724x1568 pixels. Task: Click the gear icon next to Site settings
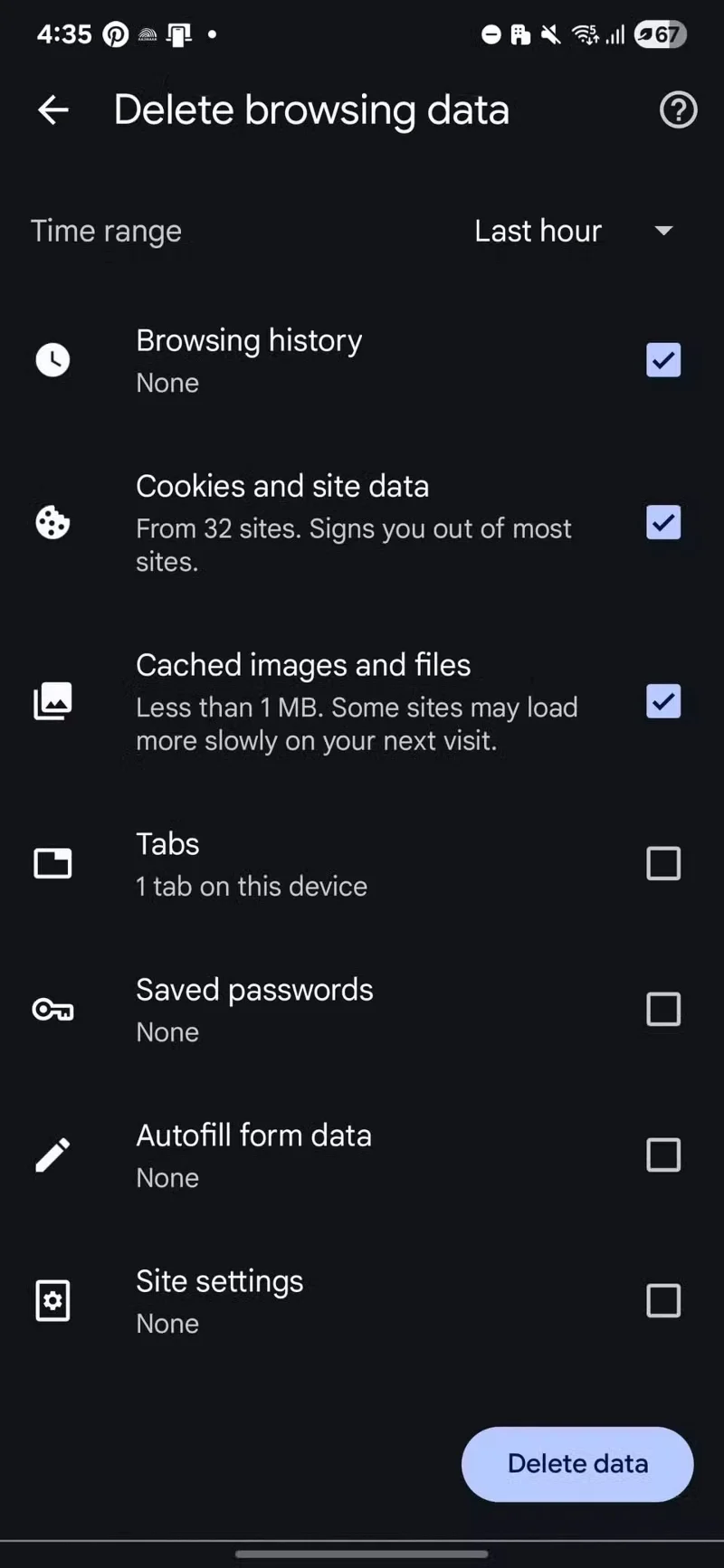52,1300
